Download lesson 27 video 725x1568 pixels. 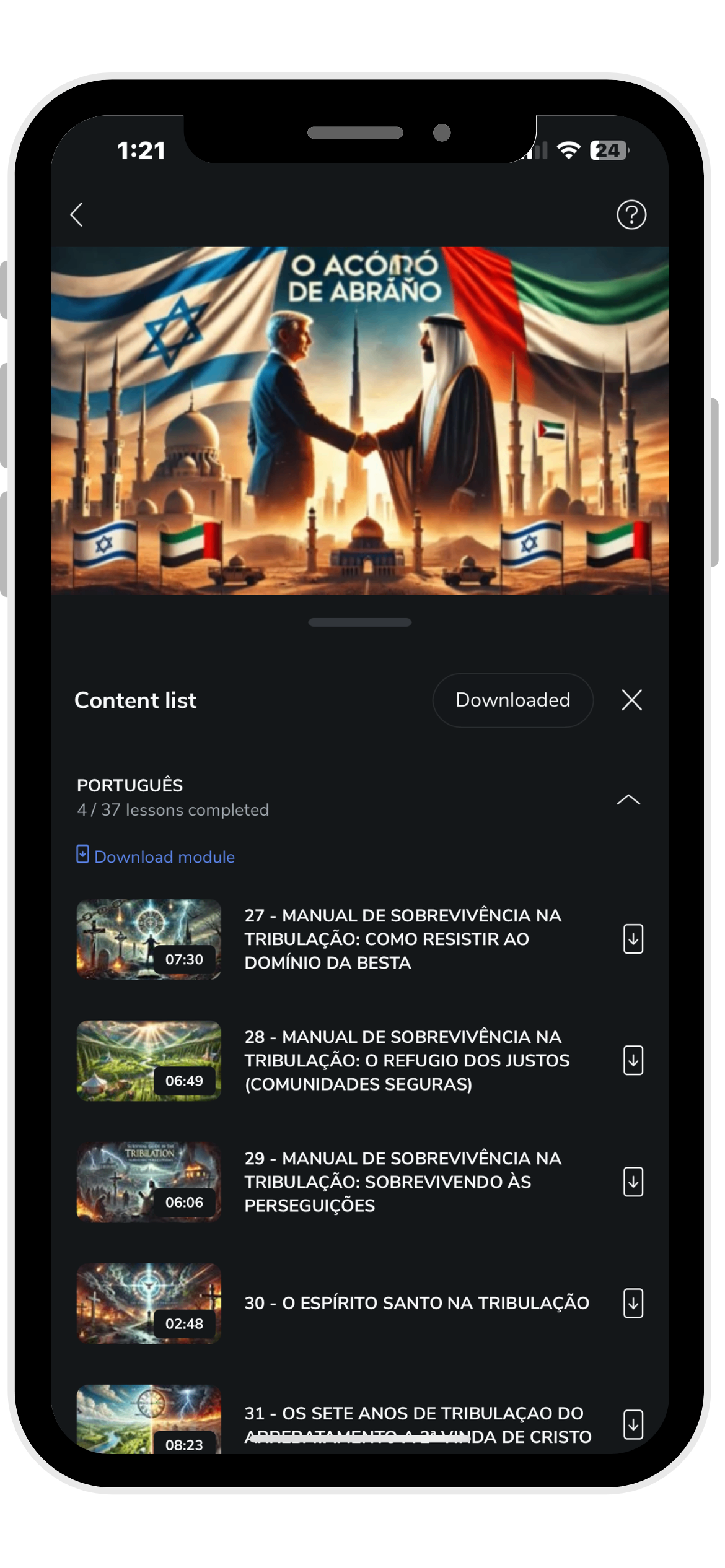(x=633, y=939)
